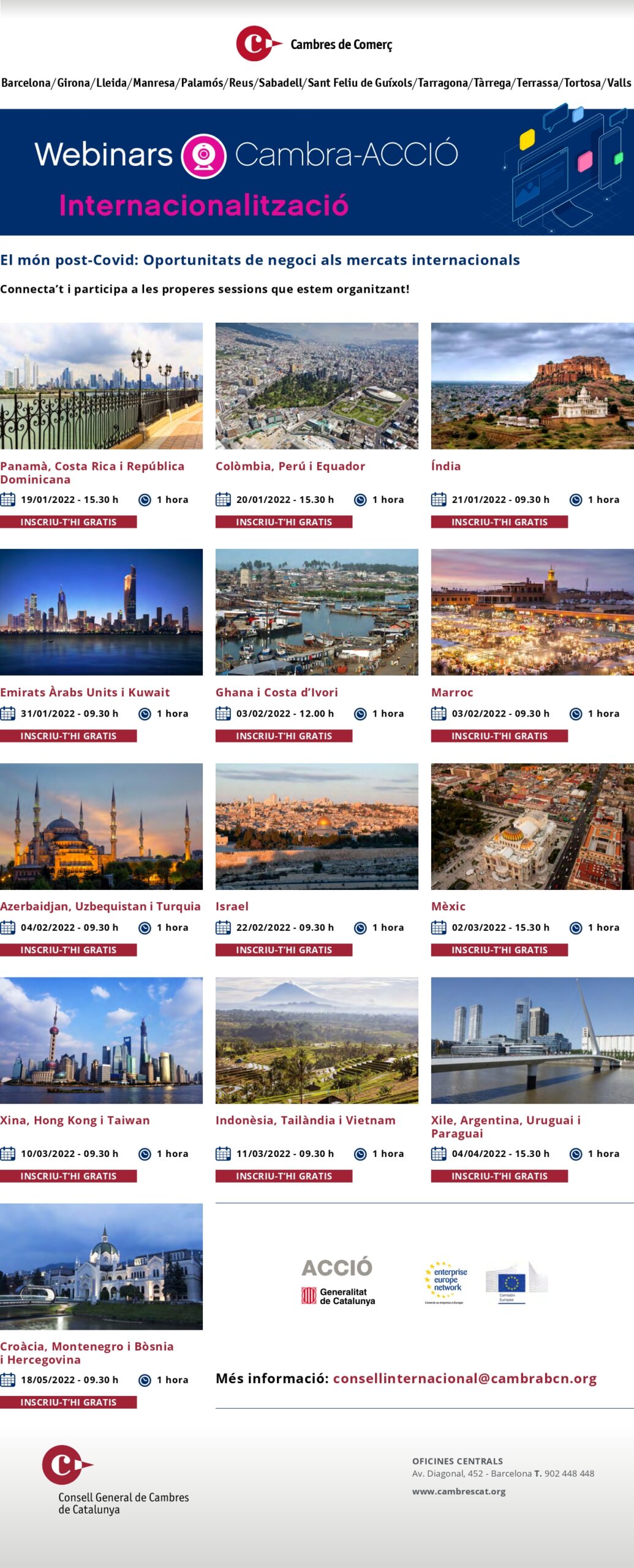Tap INSCRIU-T'HI GRATIS under Azerbaidjan, Uzbequistan i Turquia
The image size is (634, 1568).
68,949
